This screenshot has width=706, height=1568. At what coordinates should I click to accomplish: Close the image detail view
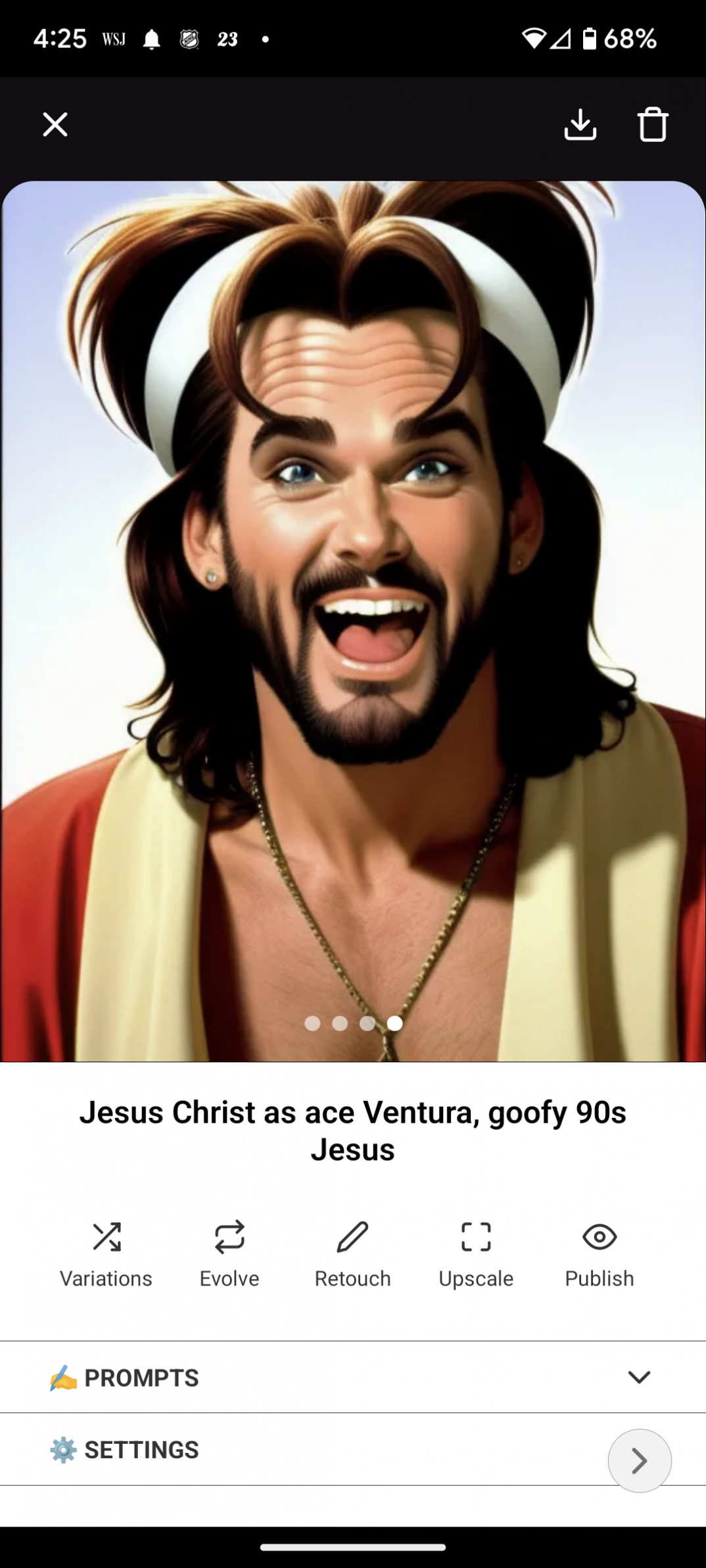[55, 124]
